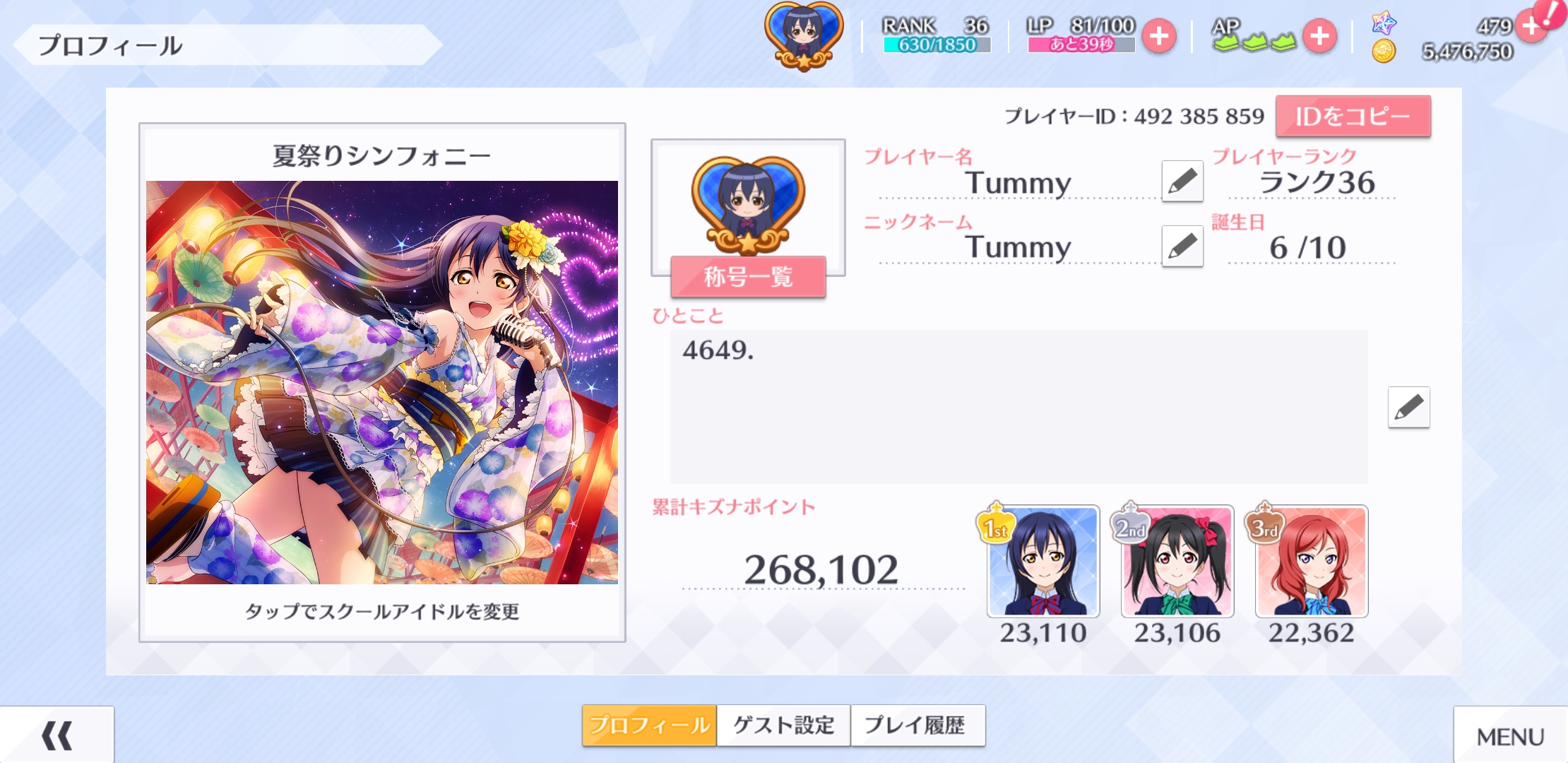Switch to the ゲスト設定 tab
The image size is (1568, 763).
tap(783, 725)
